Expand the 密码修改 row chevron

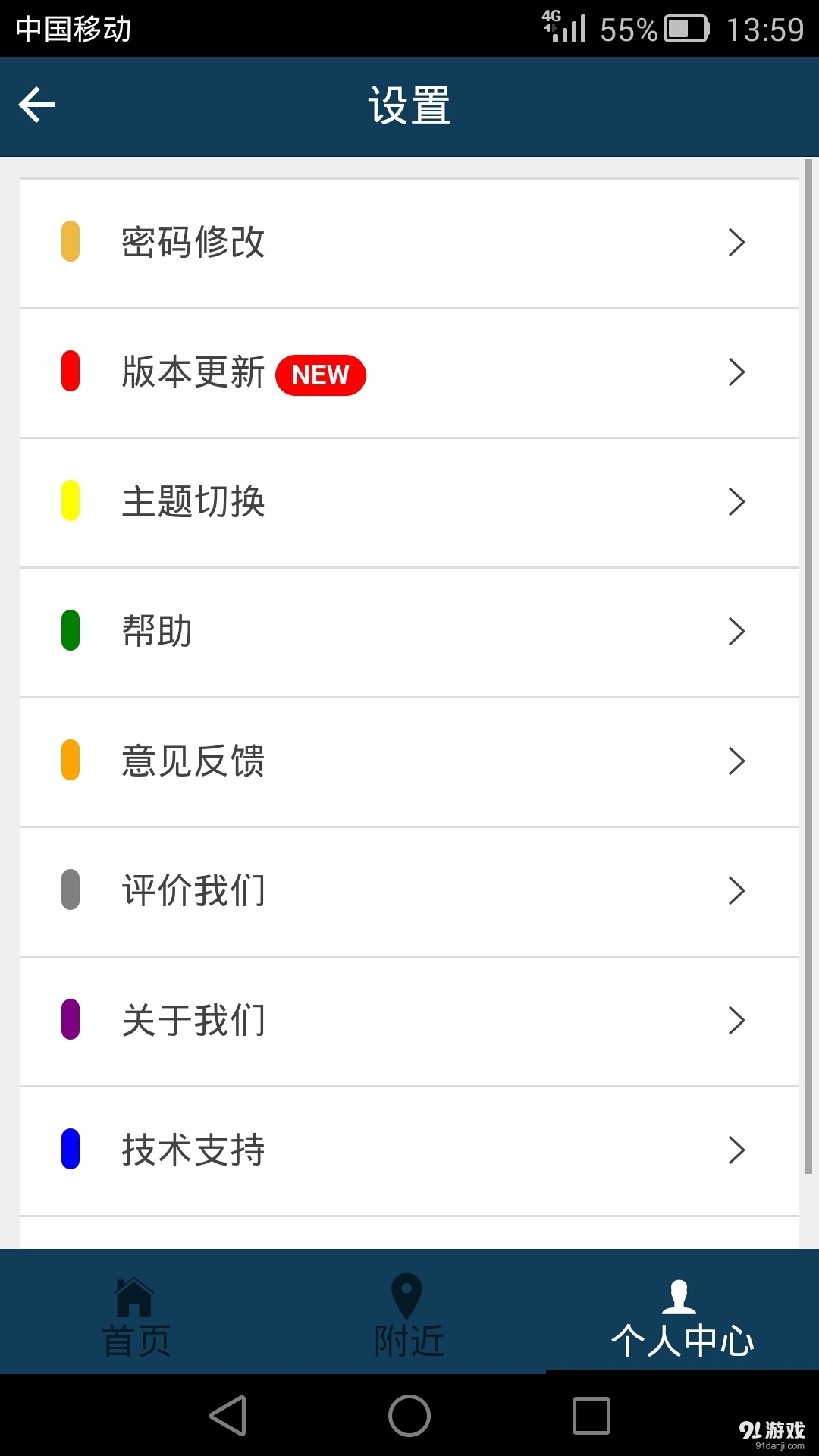tap(735, 243)
